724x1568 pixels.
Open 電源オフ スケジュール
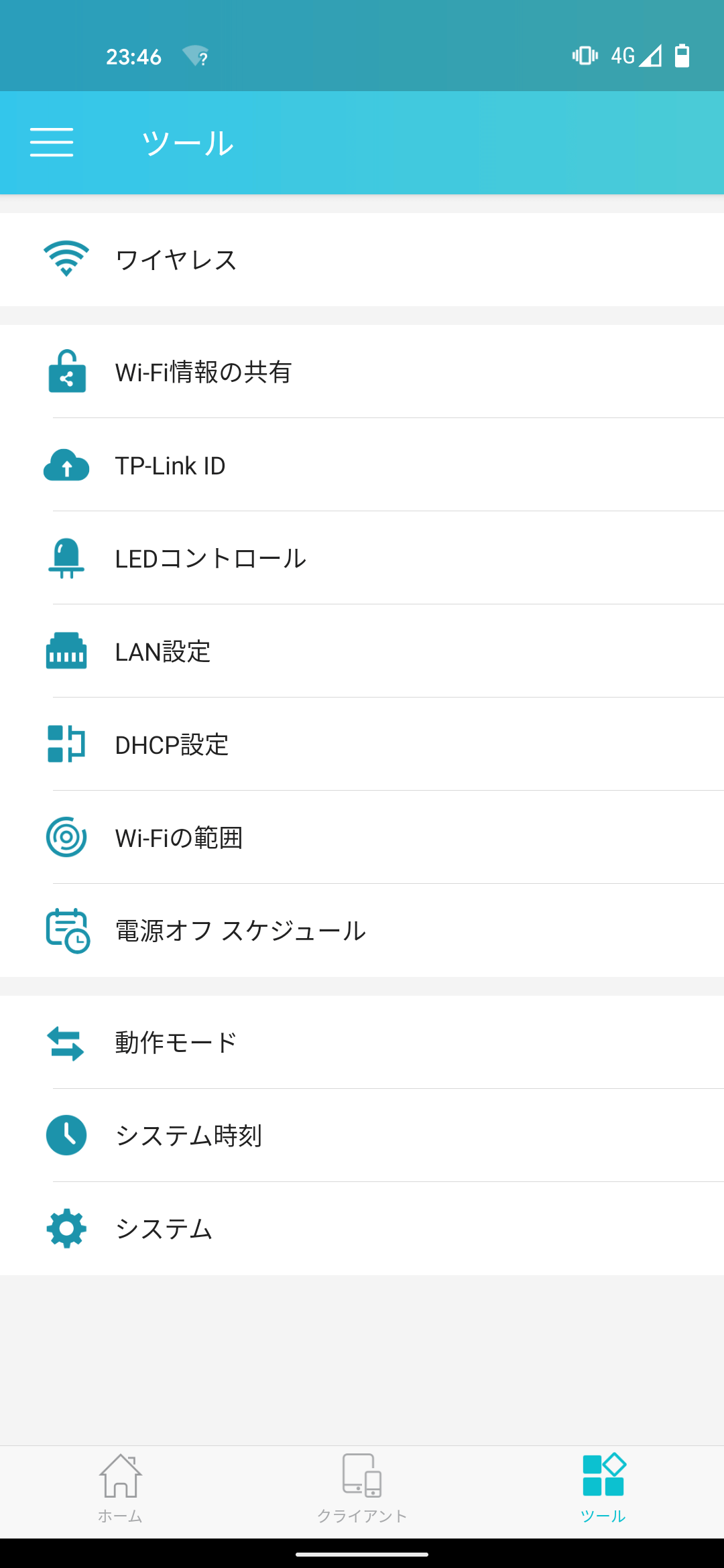coord(362,931)
